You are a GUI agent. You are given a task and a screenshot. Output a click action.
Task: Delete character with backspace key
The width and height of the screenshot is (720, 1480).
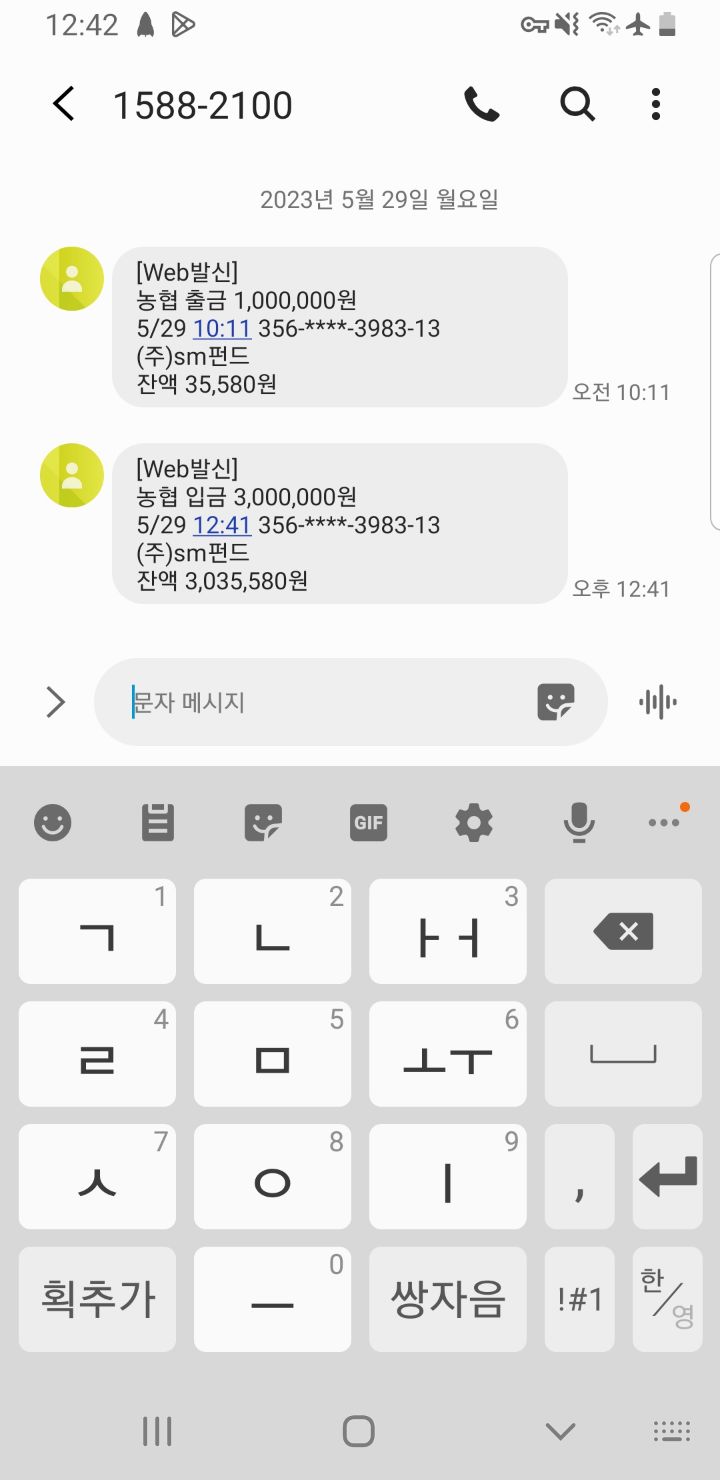623,932
